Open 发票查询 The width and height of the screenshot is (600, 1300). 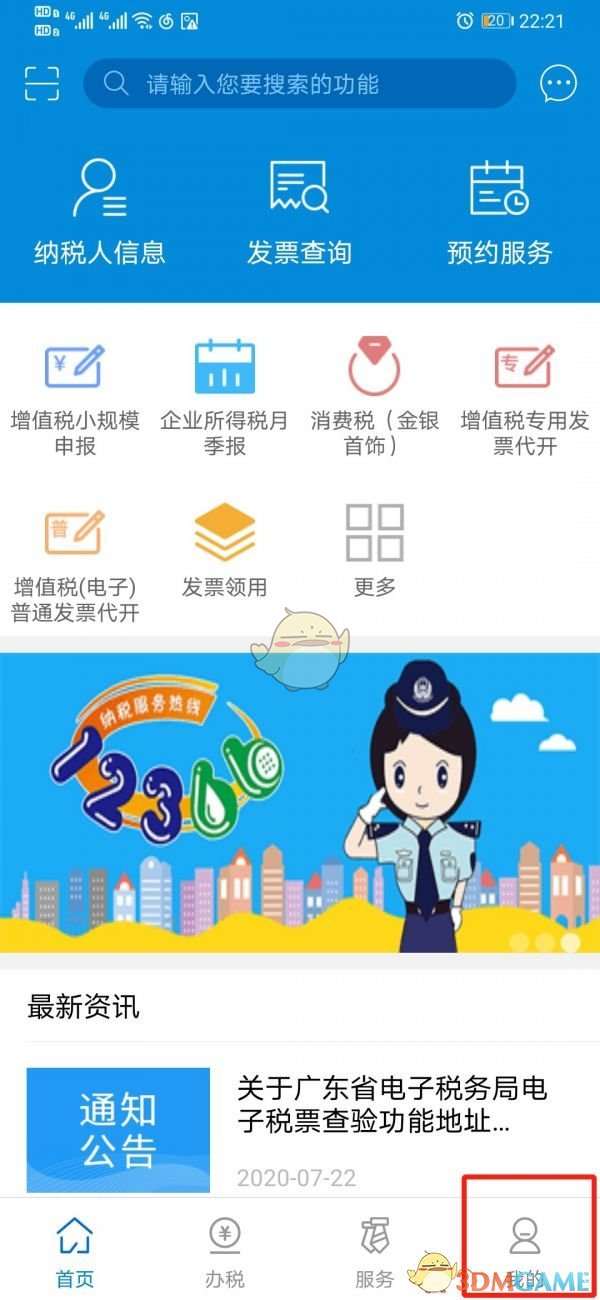[299, 212]
